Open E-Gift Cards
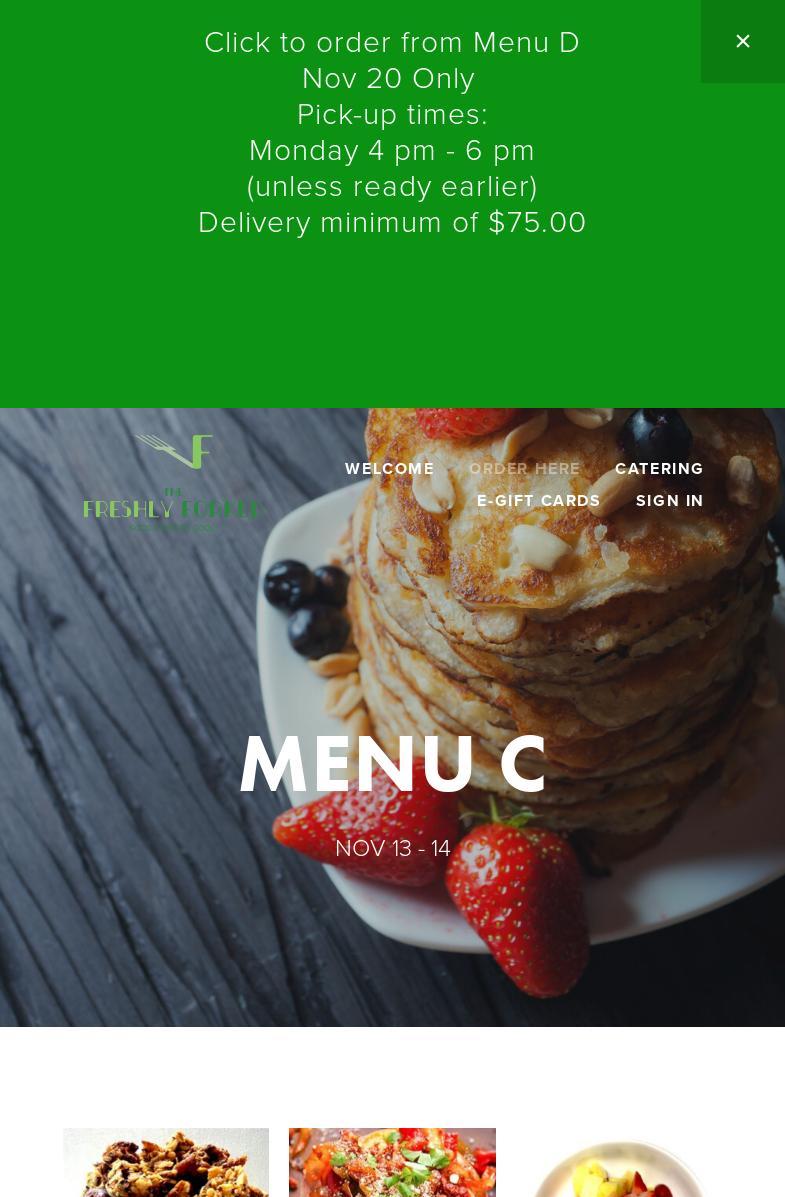The width and height of the screenshot is (785, 1197). click(538, 501)
